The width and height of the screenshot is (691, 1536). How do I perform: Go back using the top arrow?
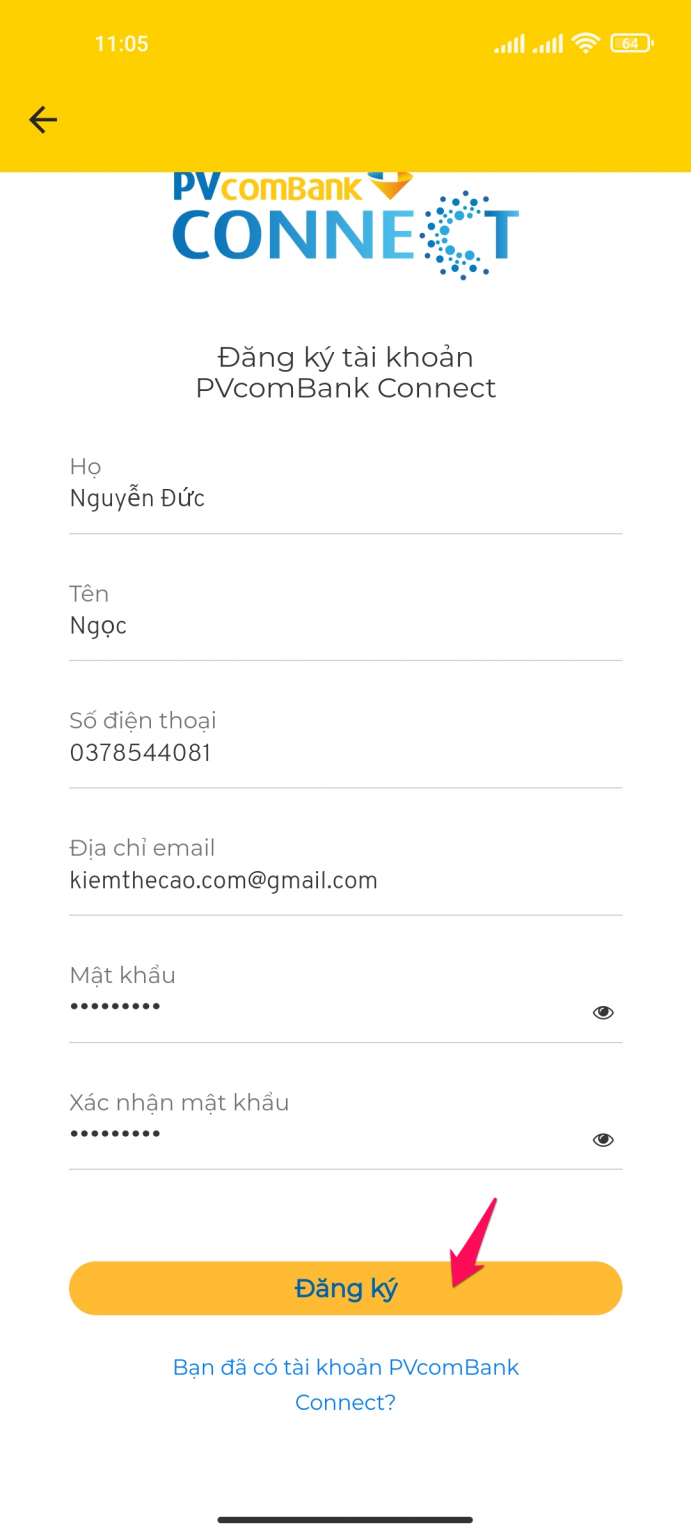(43, 121)
